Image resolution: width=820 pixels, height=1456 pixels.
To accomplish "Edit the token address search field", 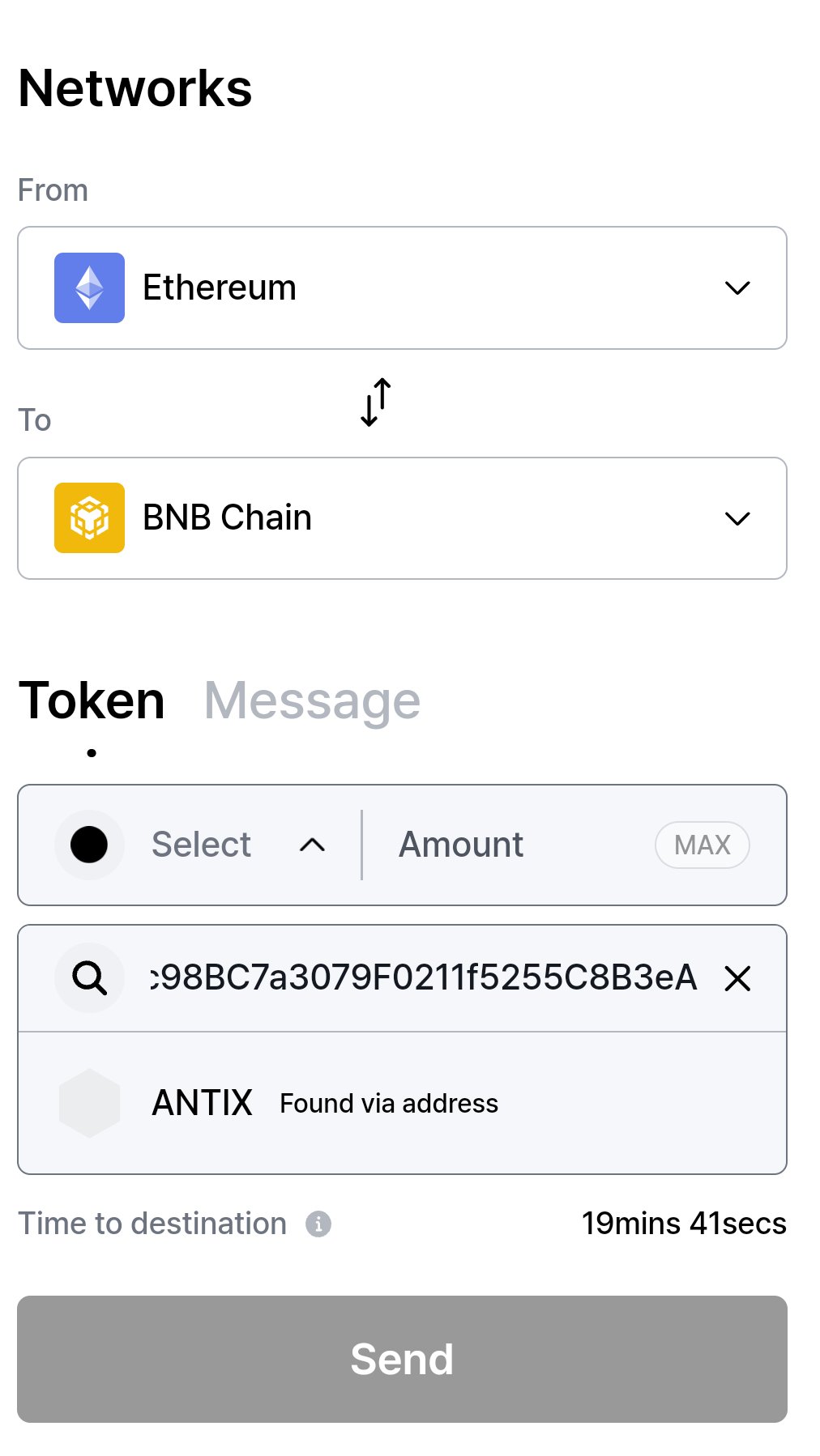I will pos(423,978).
